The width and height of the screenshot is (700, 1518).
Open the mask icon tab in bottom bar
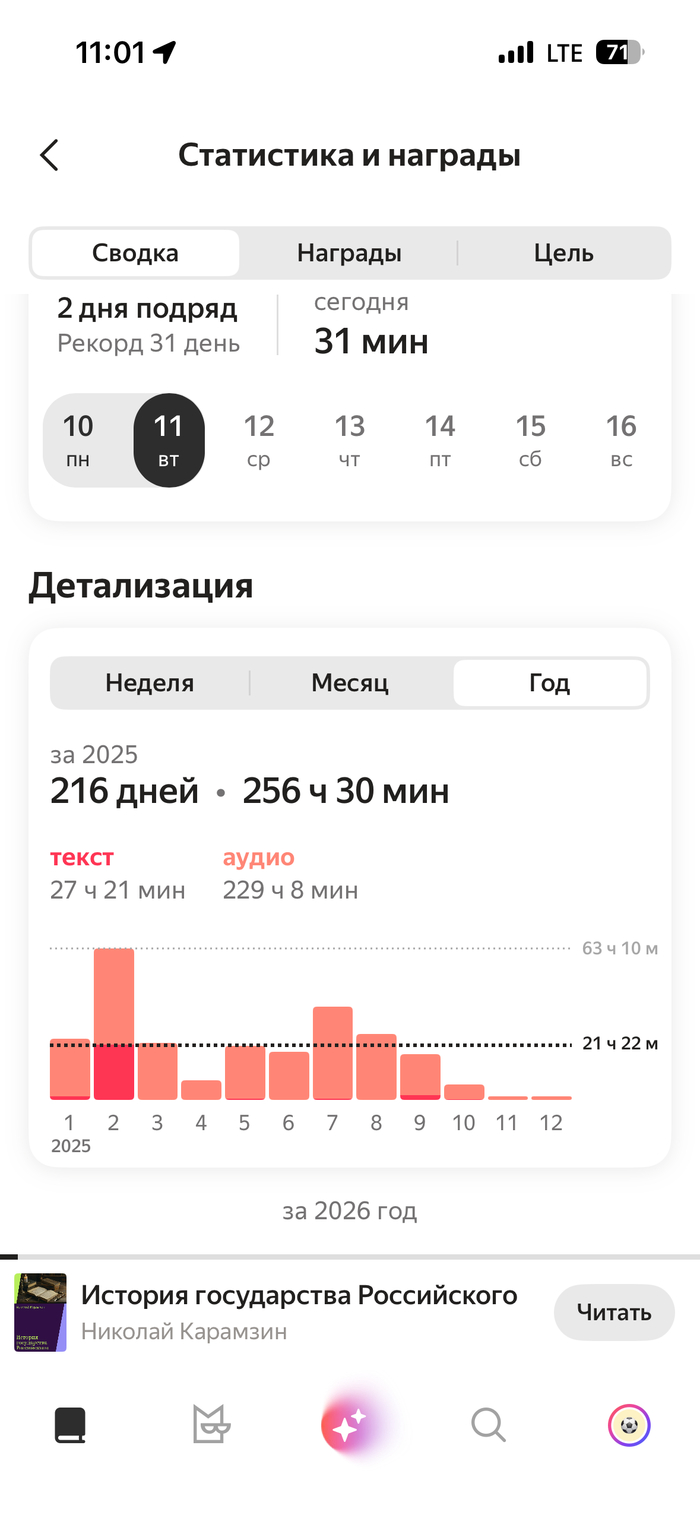click(x=211, y=1425)
